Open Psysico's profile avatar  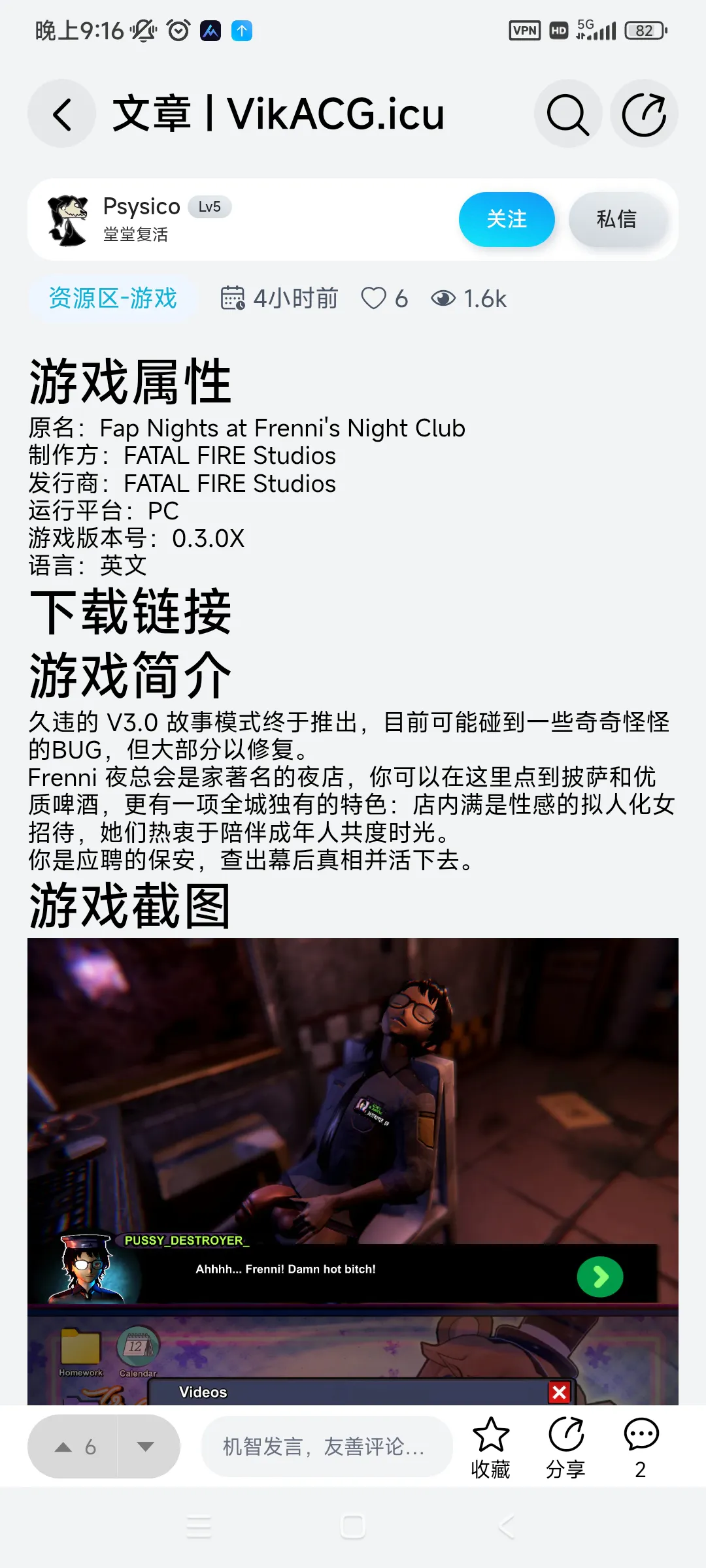pyautogui.click(x=68, y=220)
